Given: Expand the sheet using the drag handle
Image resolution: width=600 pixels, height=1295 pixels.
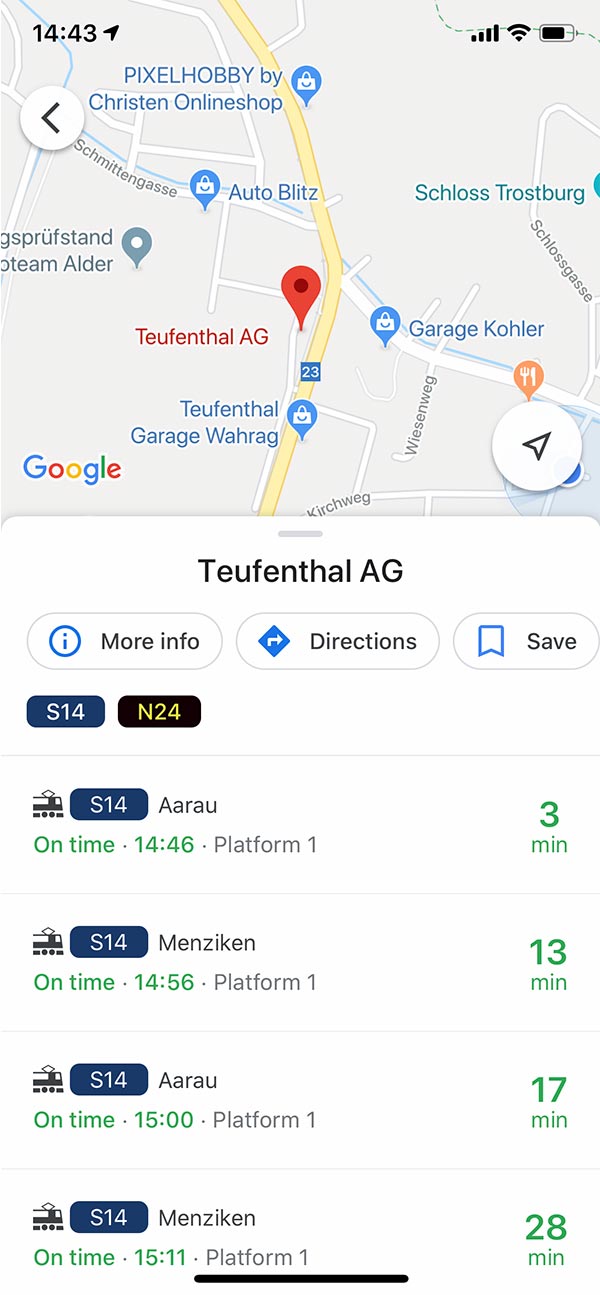Looking at the screenshot, I should pos(300,535).
